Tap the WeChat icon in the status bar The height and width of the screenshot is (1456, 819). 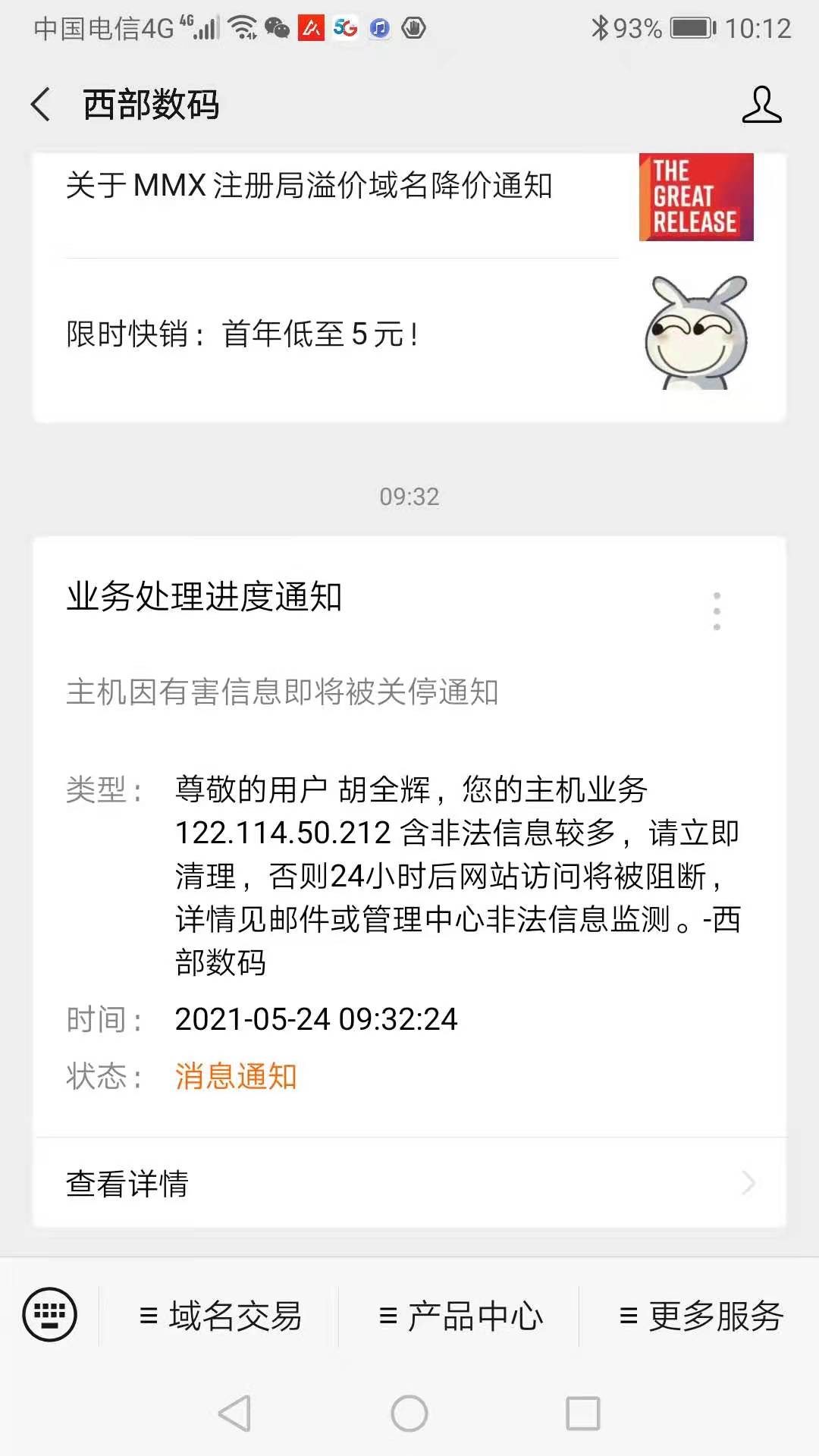pyautogui.click(x=278, y=29)
